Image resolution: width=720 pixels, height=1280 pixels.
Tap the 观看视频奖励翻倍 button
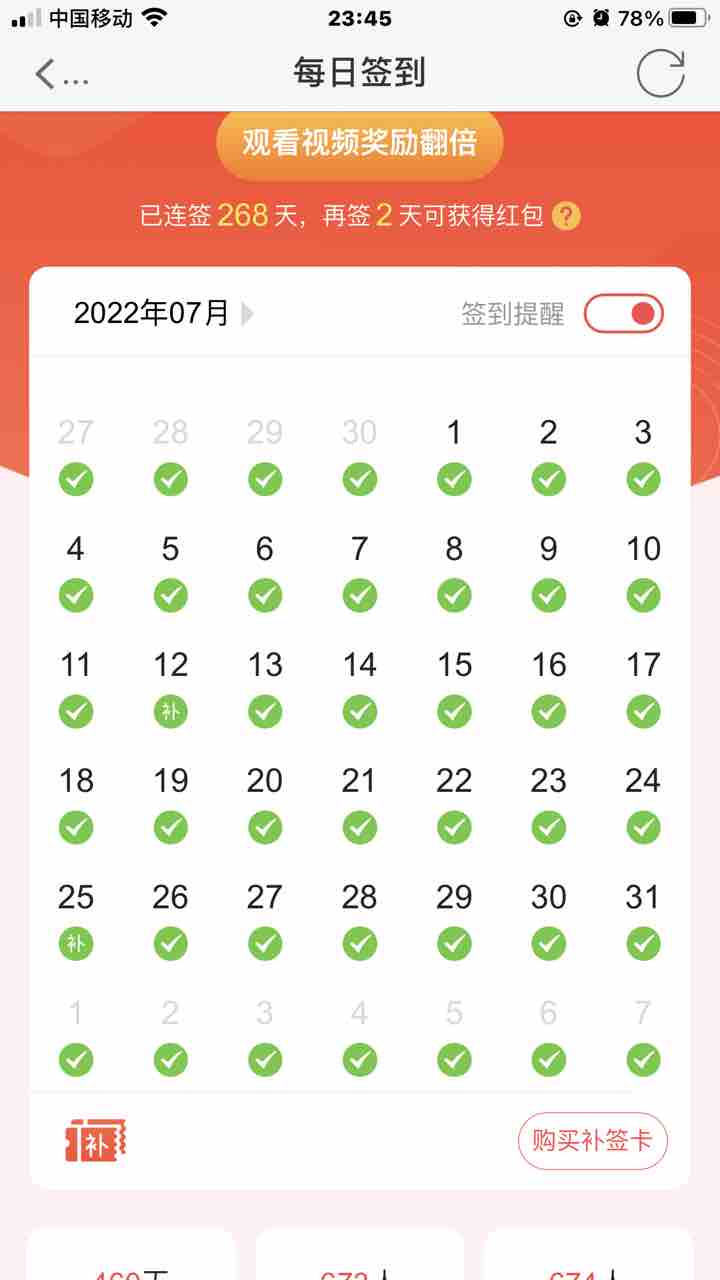359,143
